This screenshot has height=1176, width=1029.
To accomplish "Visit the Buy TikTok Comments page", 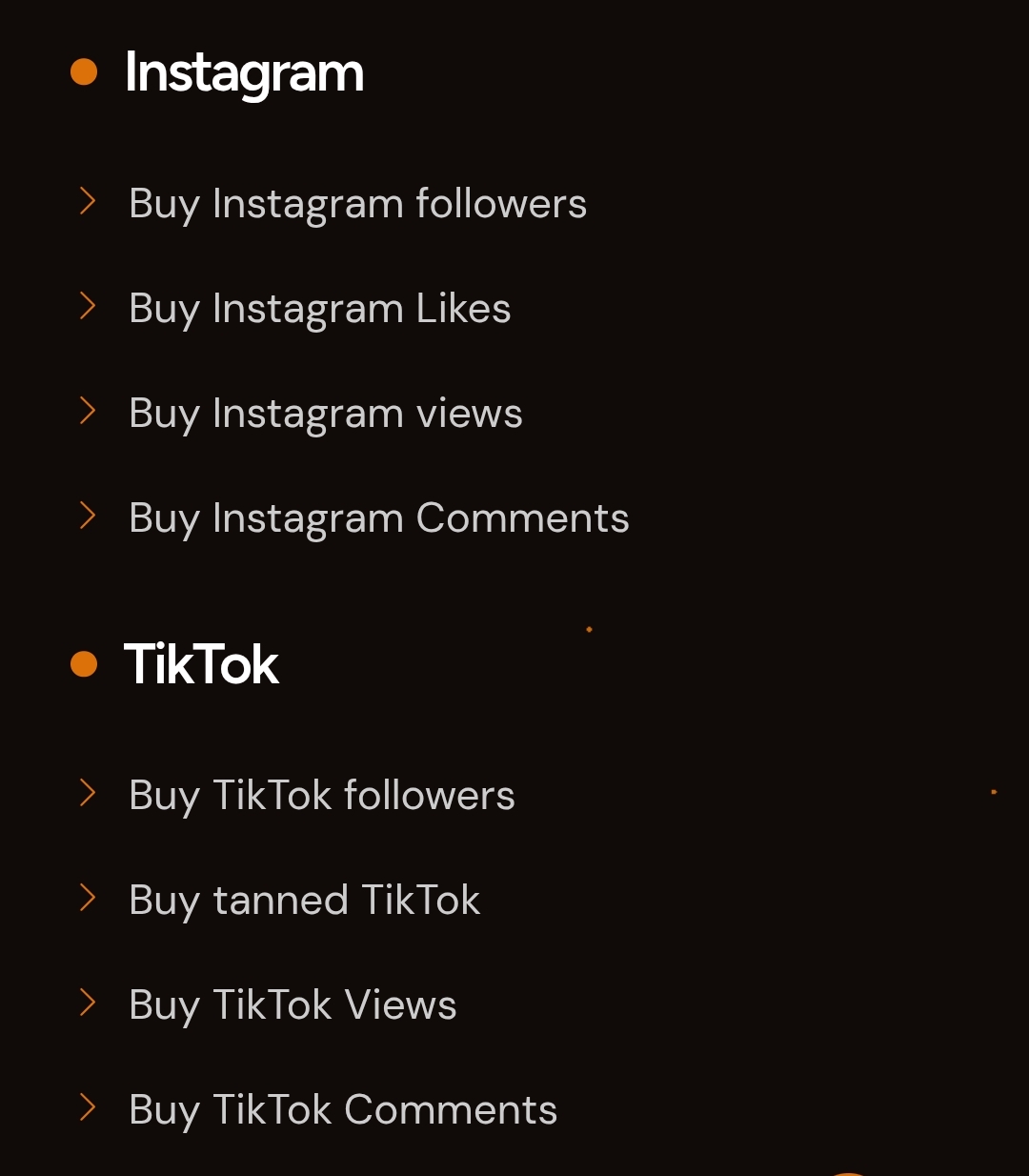I will coord(342,1110).
